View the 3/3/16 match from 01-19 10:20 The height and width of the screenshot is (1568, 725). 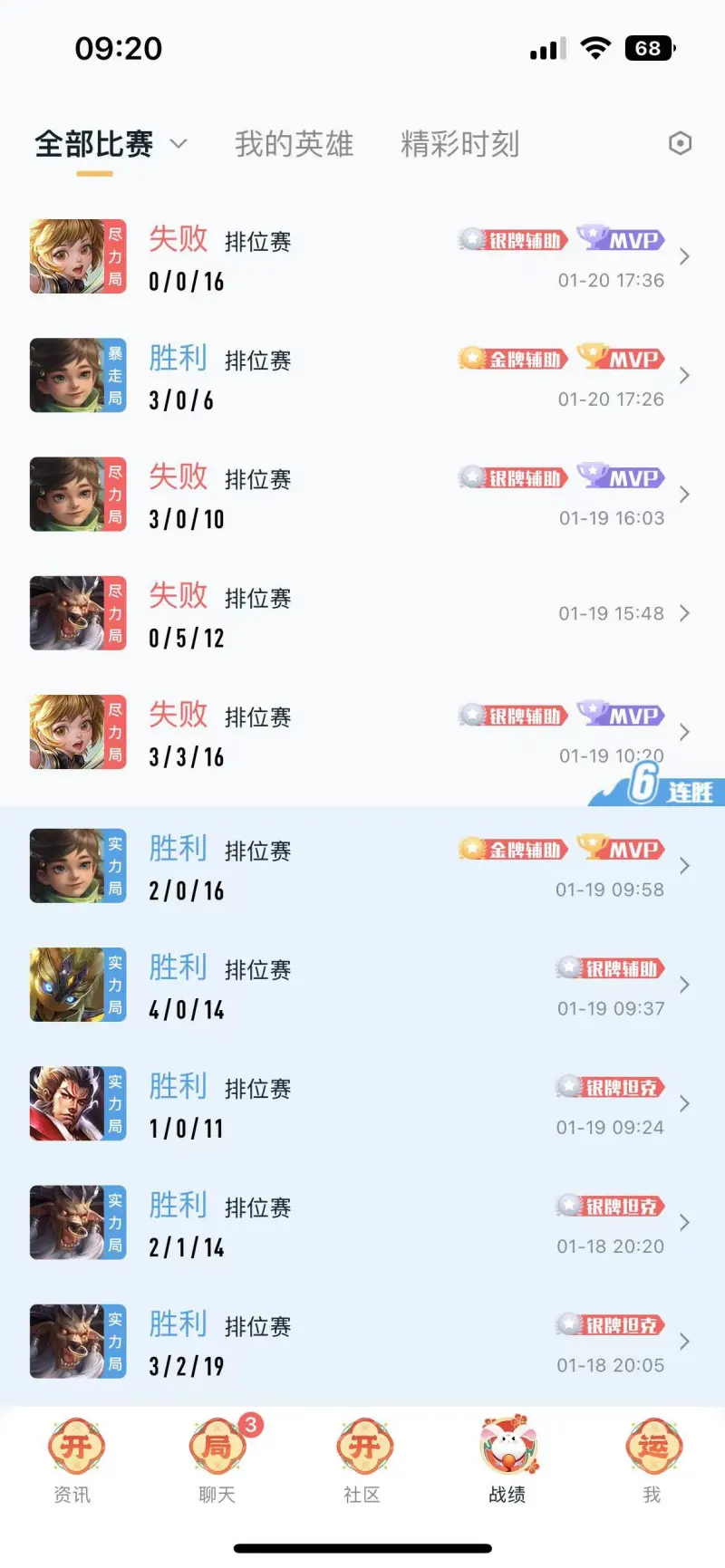[x=362, y=732]
